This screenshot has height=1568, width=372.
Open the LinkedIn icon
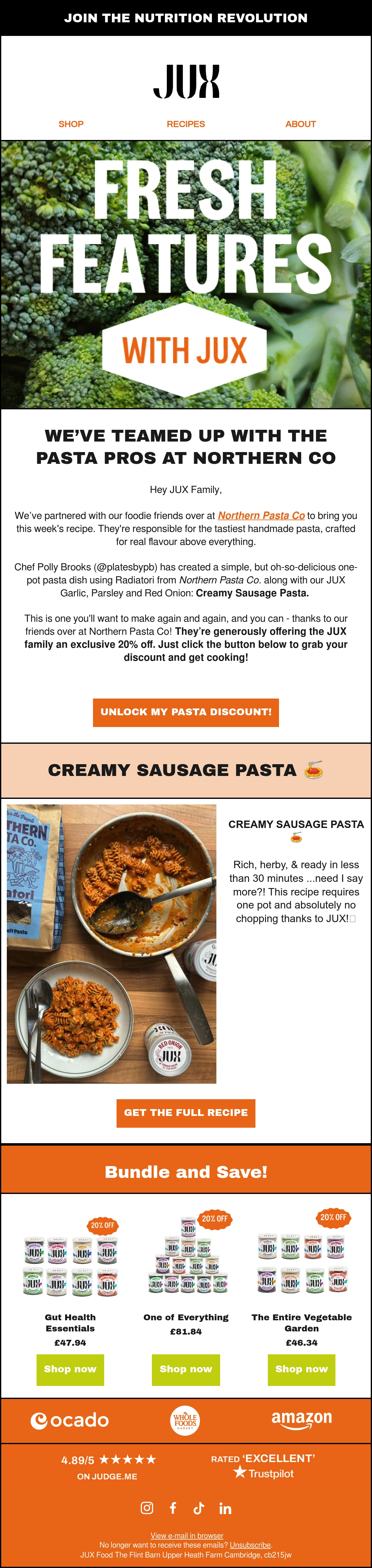pos(225,1508)
